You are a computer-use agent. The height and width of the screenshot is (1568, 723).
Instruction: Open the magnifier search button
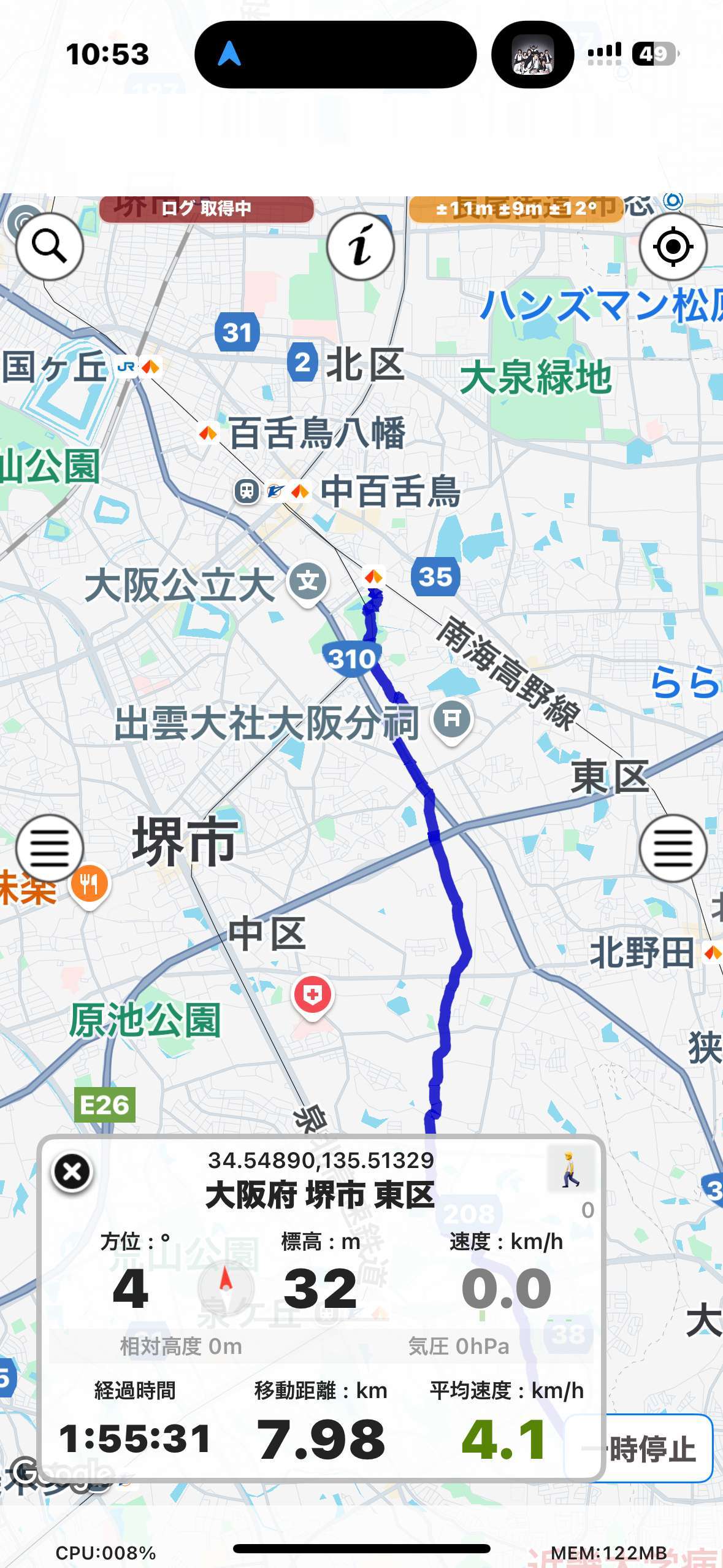click(x=50, y=247)
